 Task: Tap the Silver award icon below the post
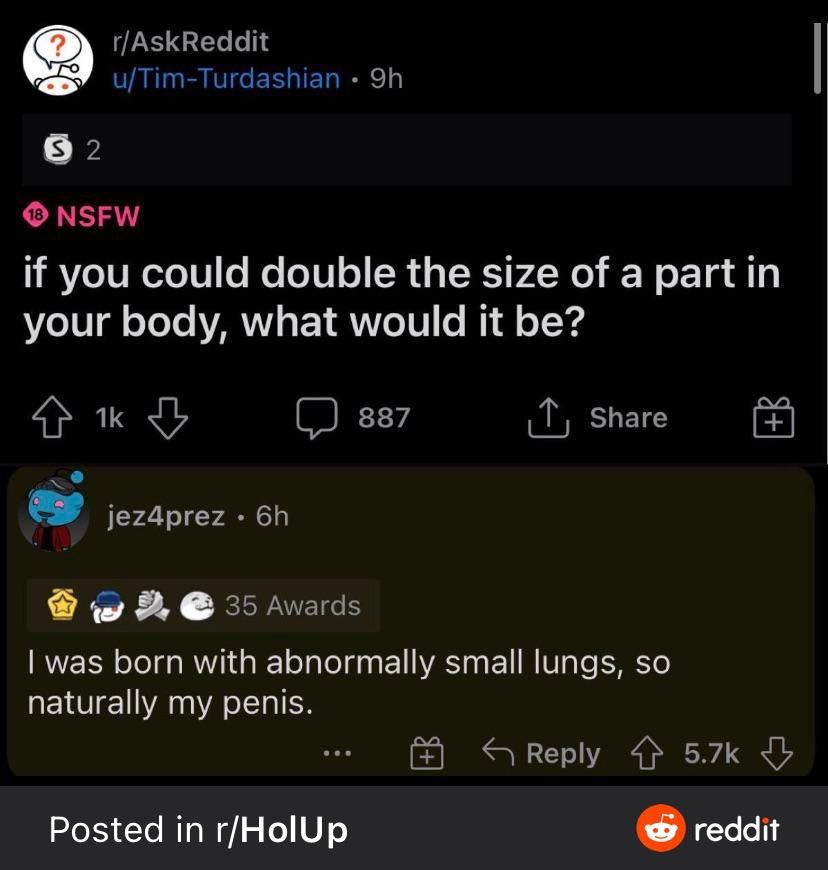[x=58, y=150]
